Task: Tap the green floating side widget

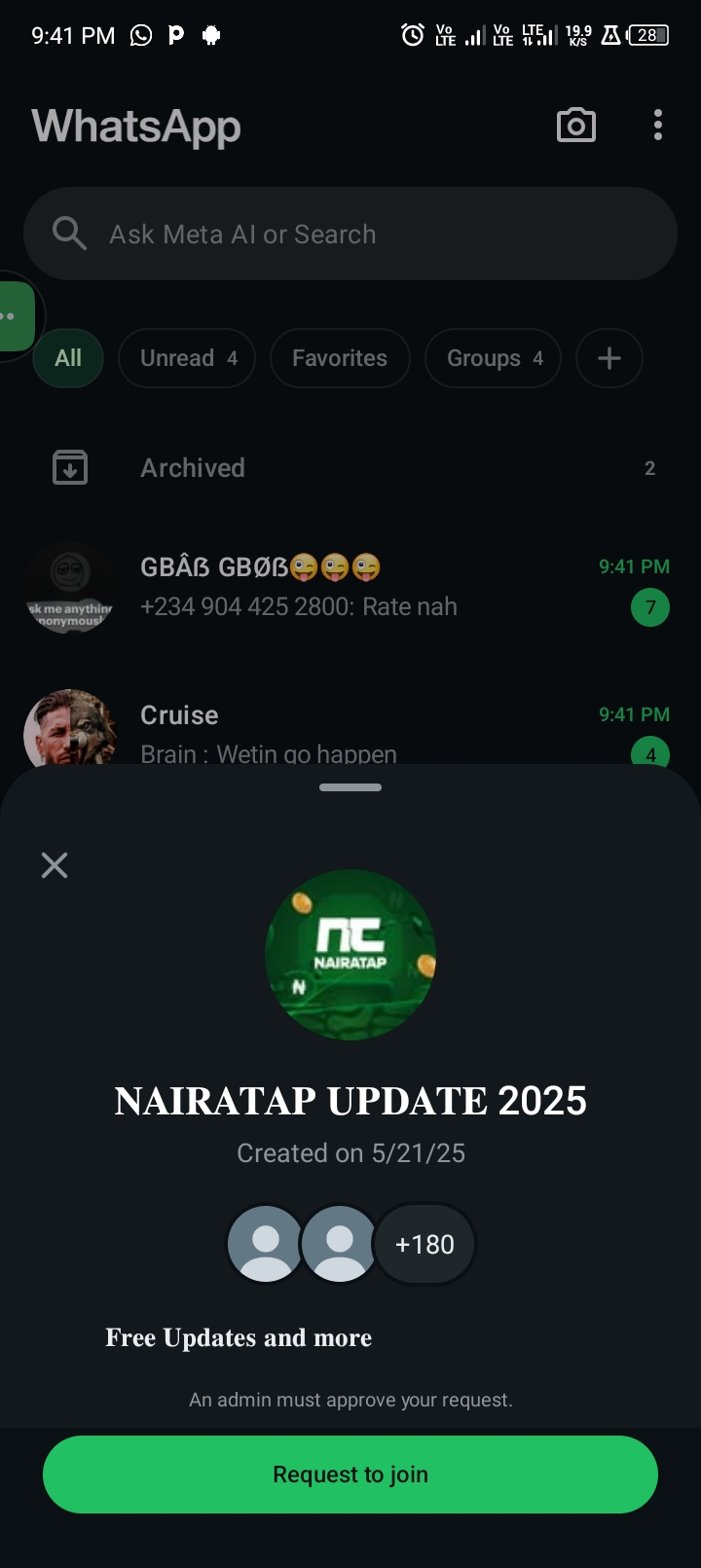Action: pos(16,316)
